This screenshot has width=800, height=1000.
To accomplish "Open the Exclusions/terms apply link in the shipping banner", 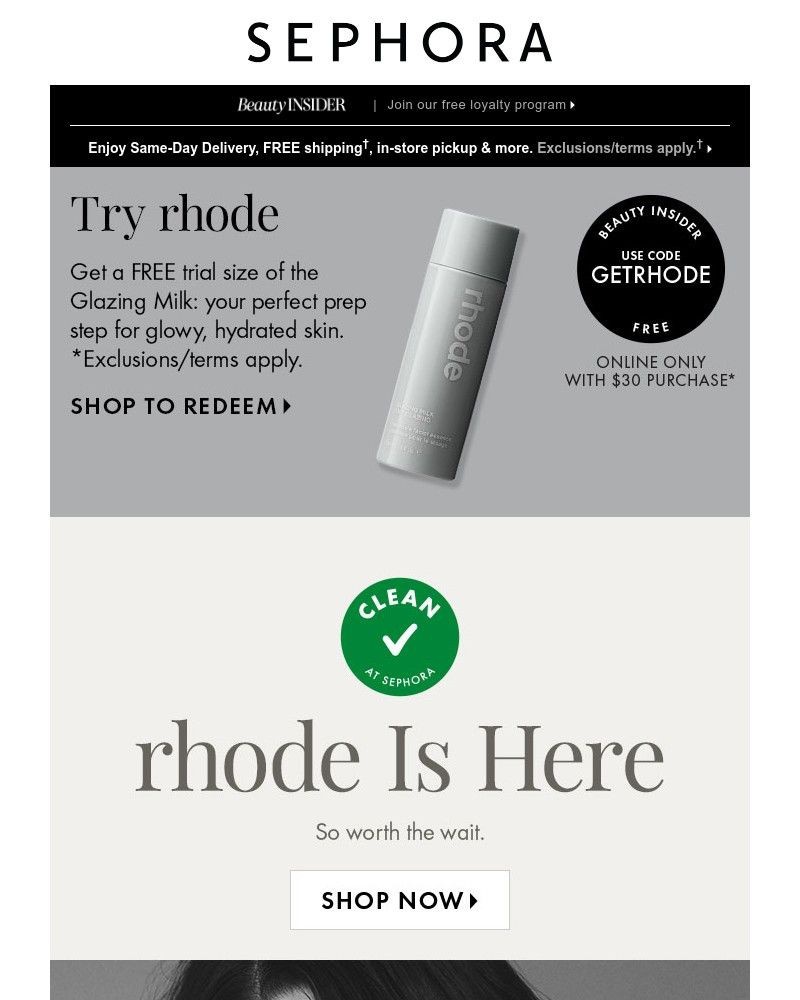I will point(622,148).
